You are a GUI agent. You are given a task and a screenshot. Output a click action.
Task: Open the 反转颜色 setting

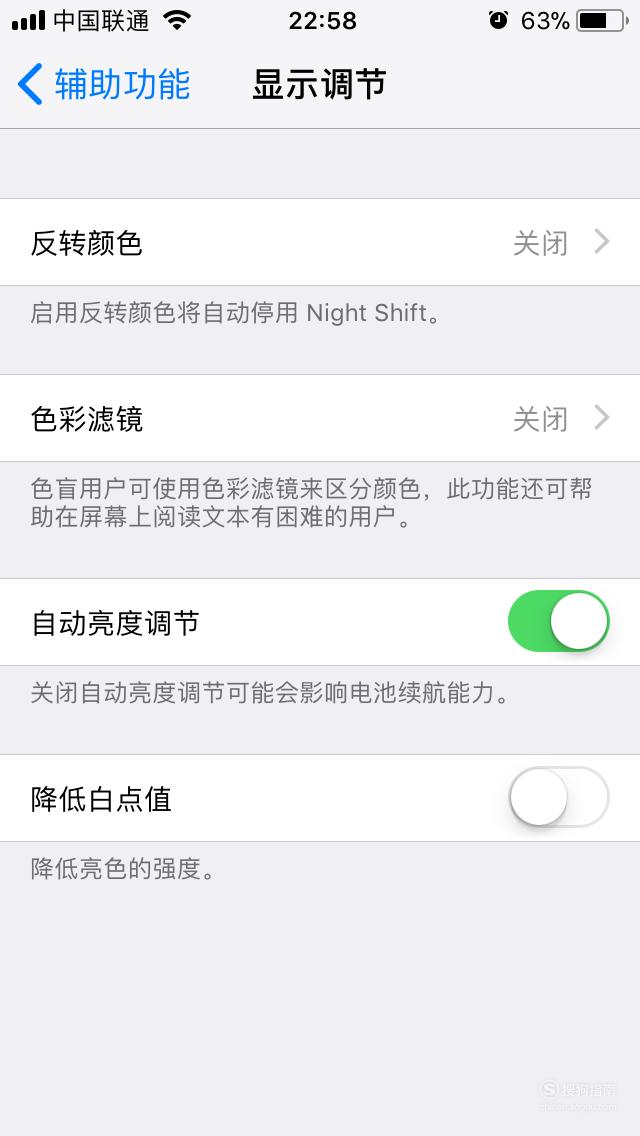(320, 242)
